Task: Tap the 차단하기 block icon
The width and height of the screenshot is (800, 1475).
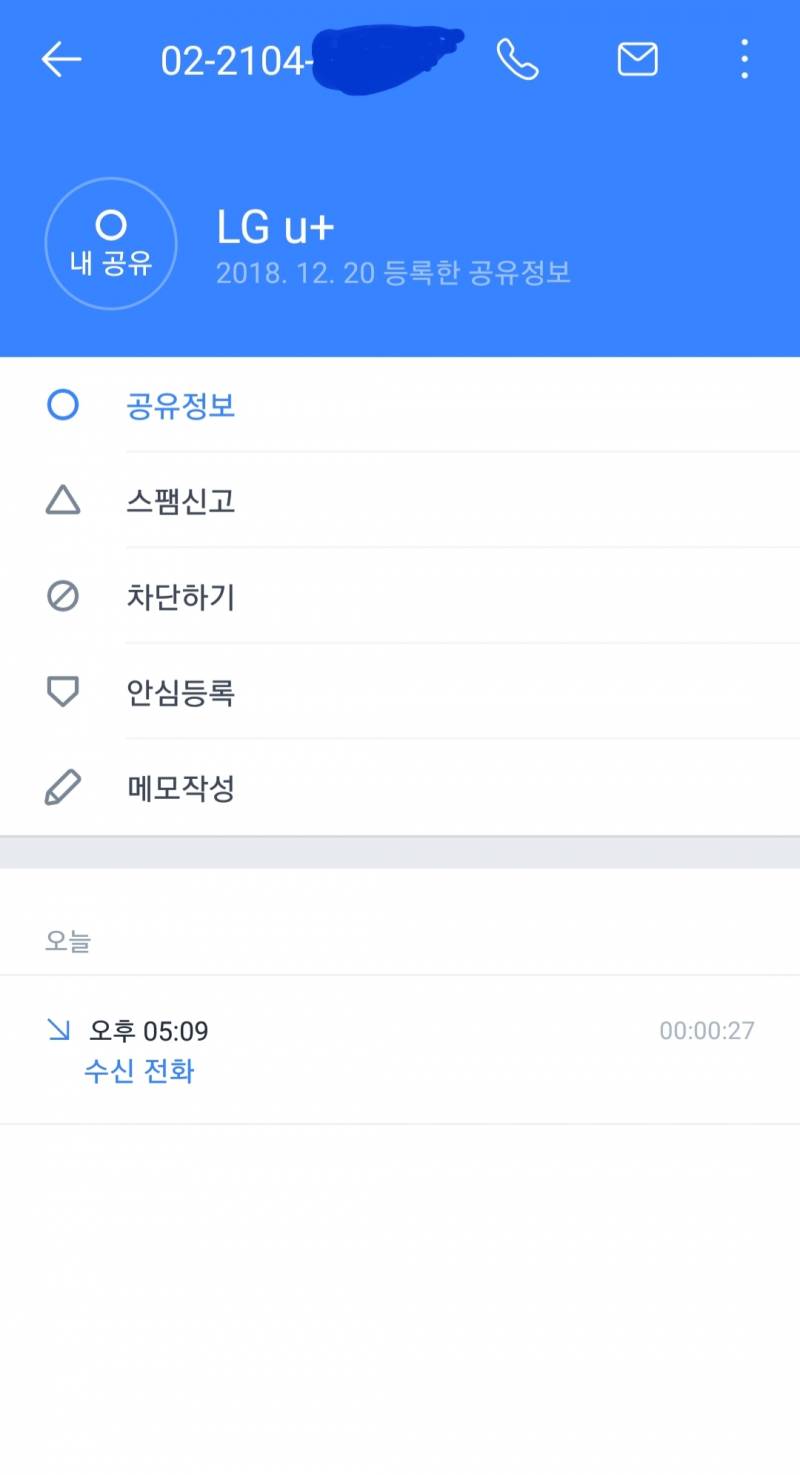Action: click(x=62, y=596)
